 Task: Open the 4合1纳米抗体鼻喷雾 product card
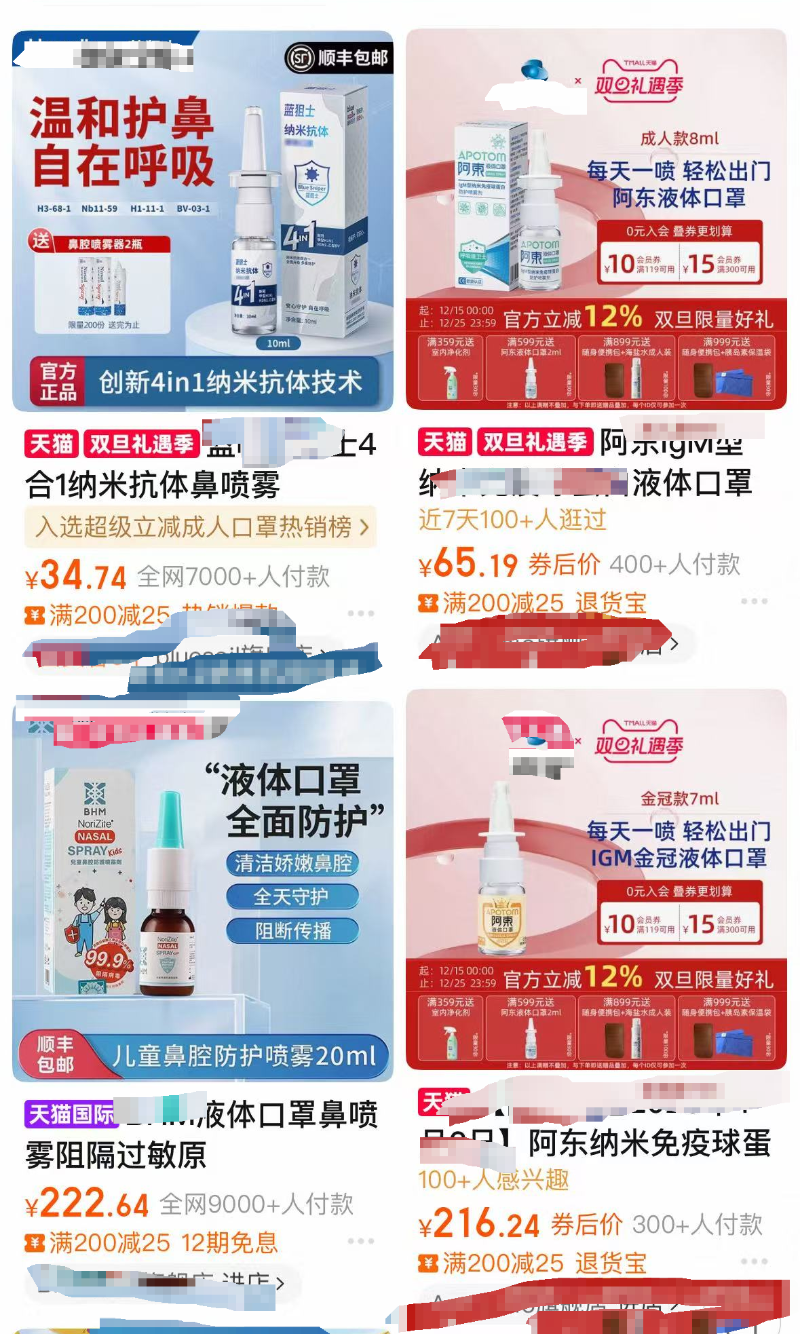(x=202, y=220)
